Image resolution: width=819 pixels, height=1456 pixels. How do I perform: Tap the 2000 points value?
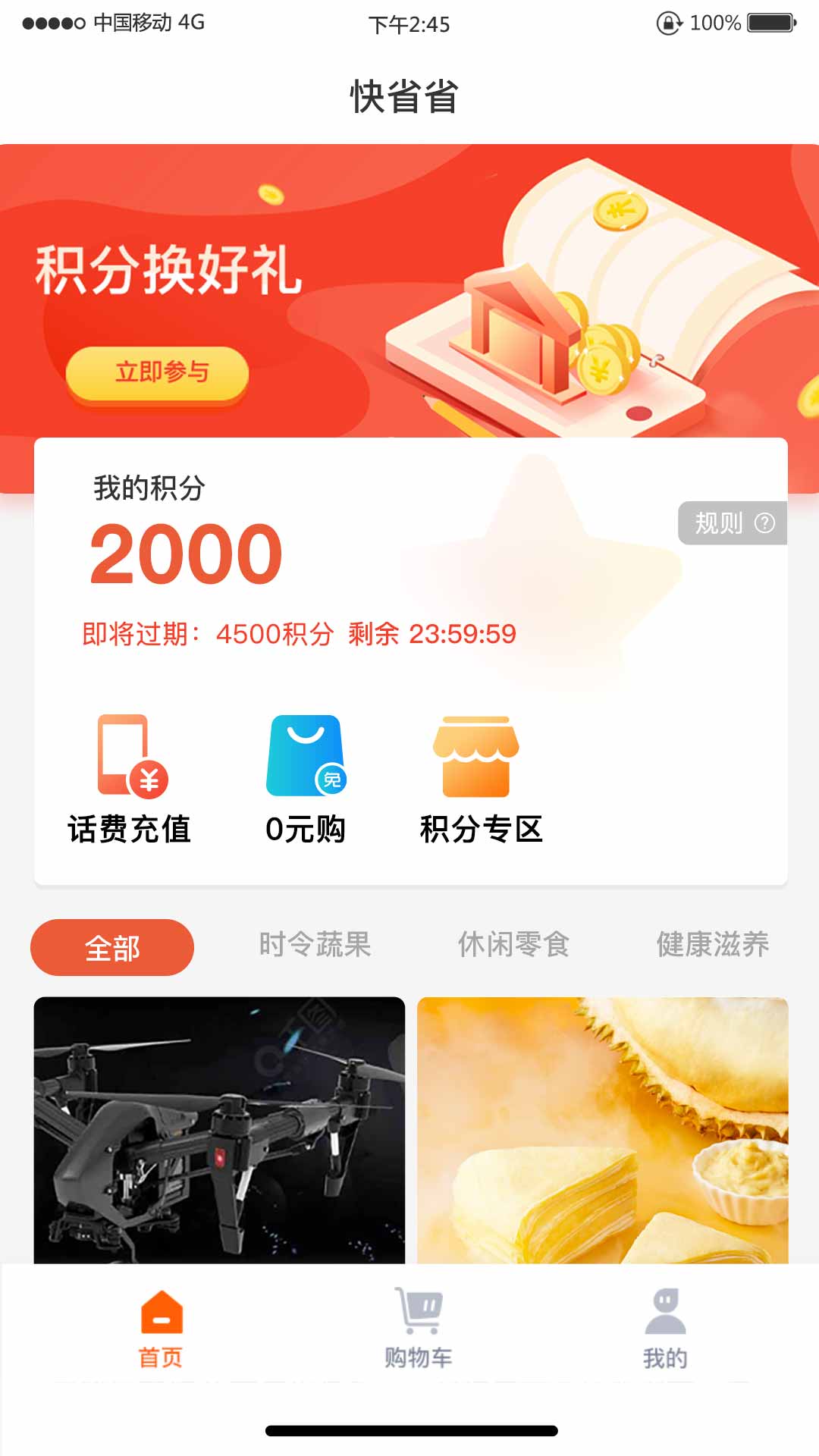[x=184, y=555]
